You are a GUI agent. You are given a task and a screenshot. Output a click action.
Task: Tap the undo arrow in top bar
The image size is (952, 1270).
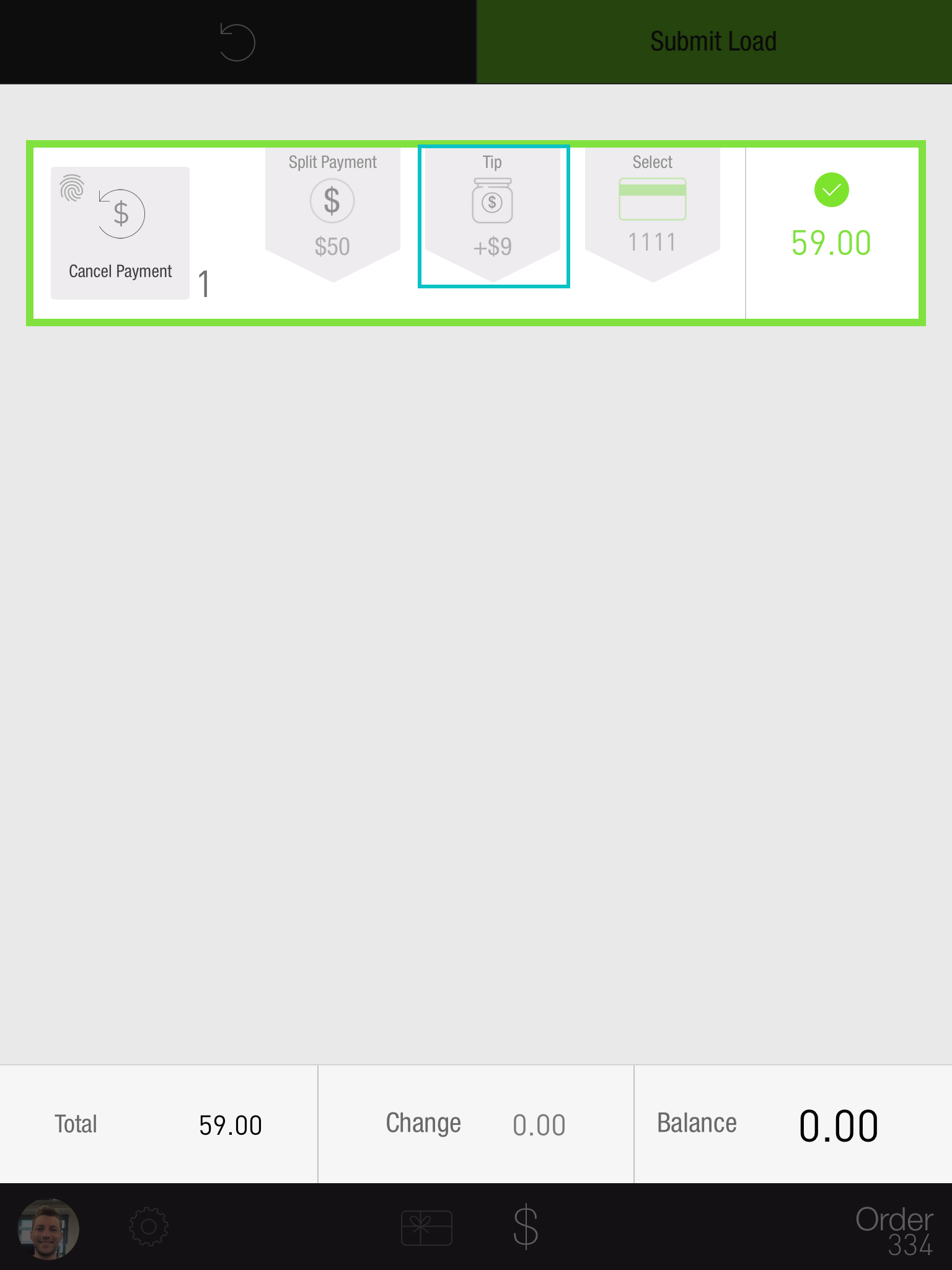click(x=237, y=42)
